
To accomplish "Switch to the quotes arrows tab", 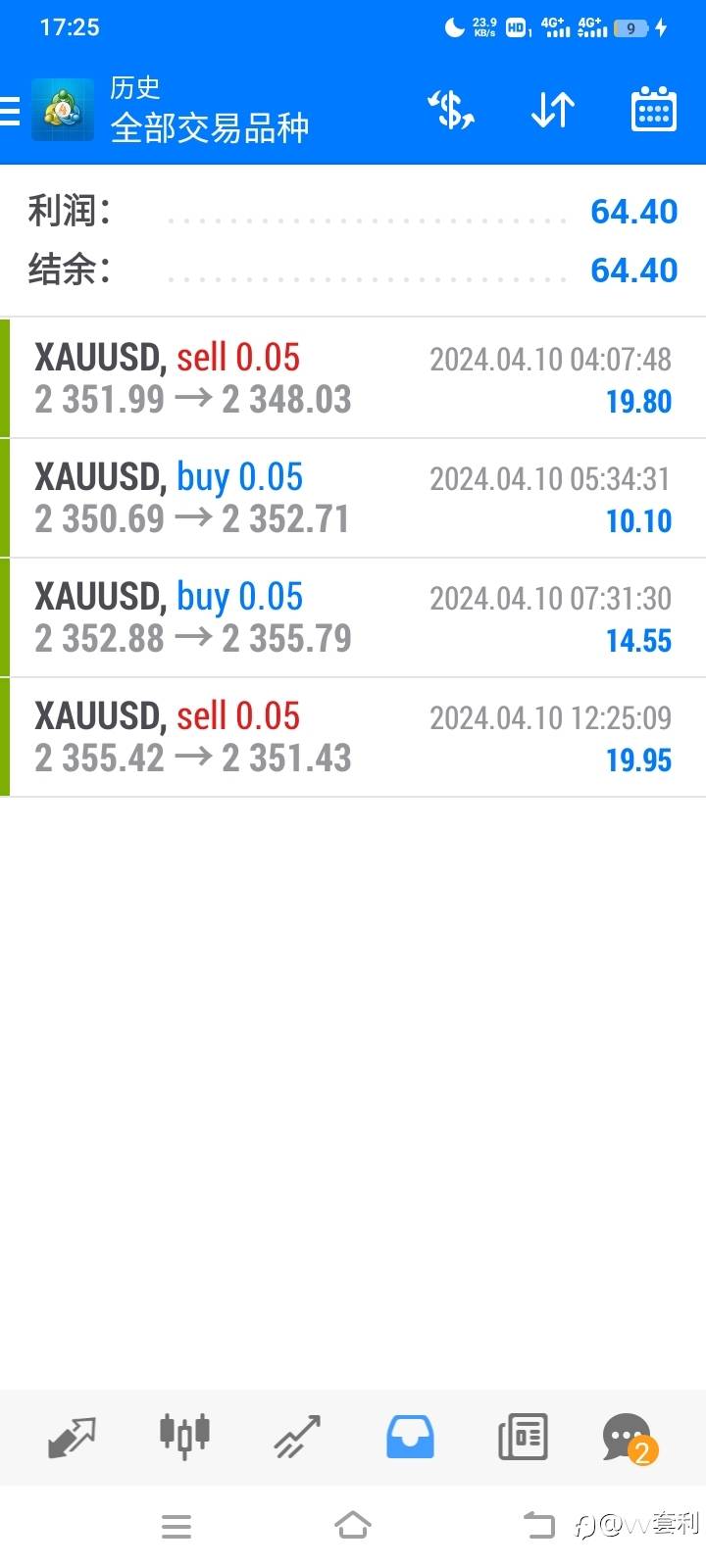I will pos(72,1437).
